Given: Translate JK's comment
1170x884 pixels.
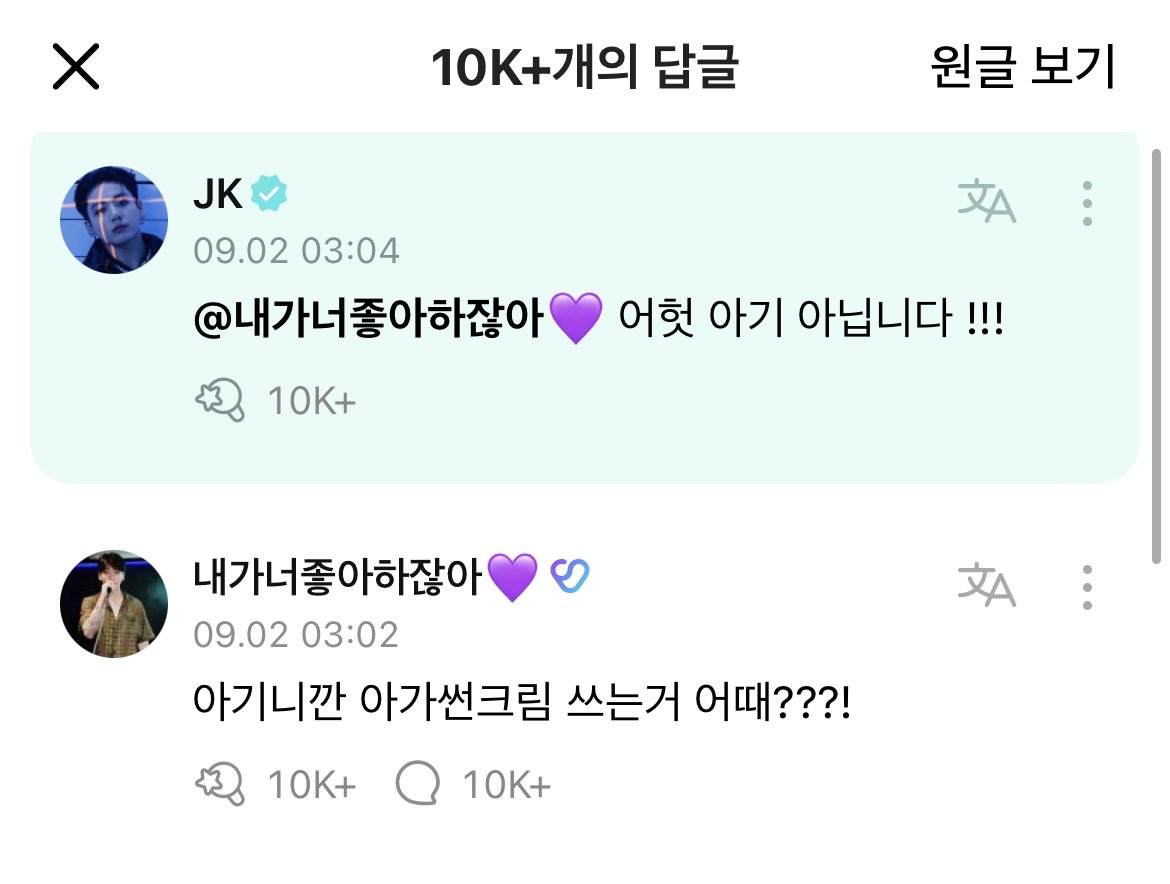Looking at the screenshot, I should pyautogui.click(x=986, y=202).
